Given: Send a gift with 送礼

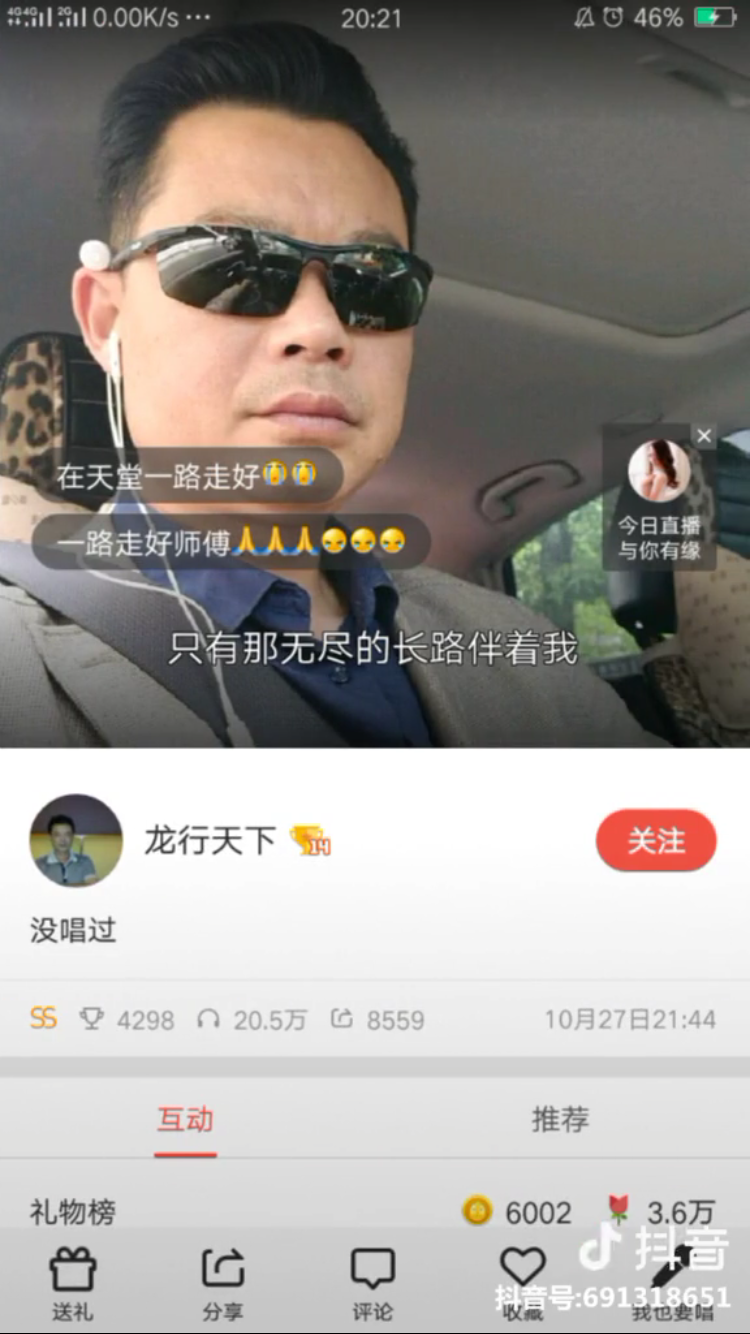Looking at the screenshot, I should (73, 1283).
